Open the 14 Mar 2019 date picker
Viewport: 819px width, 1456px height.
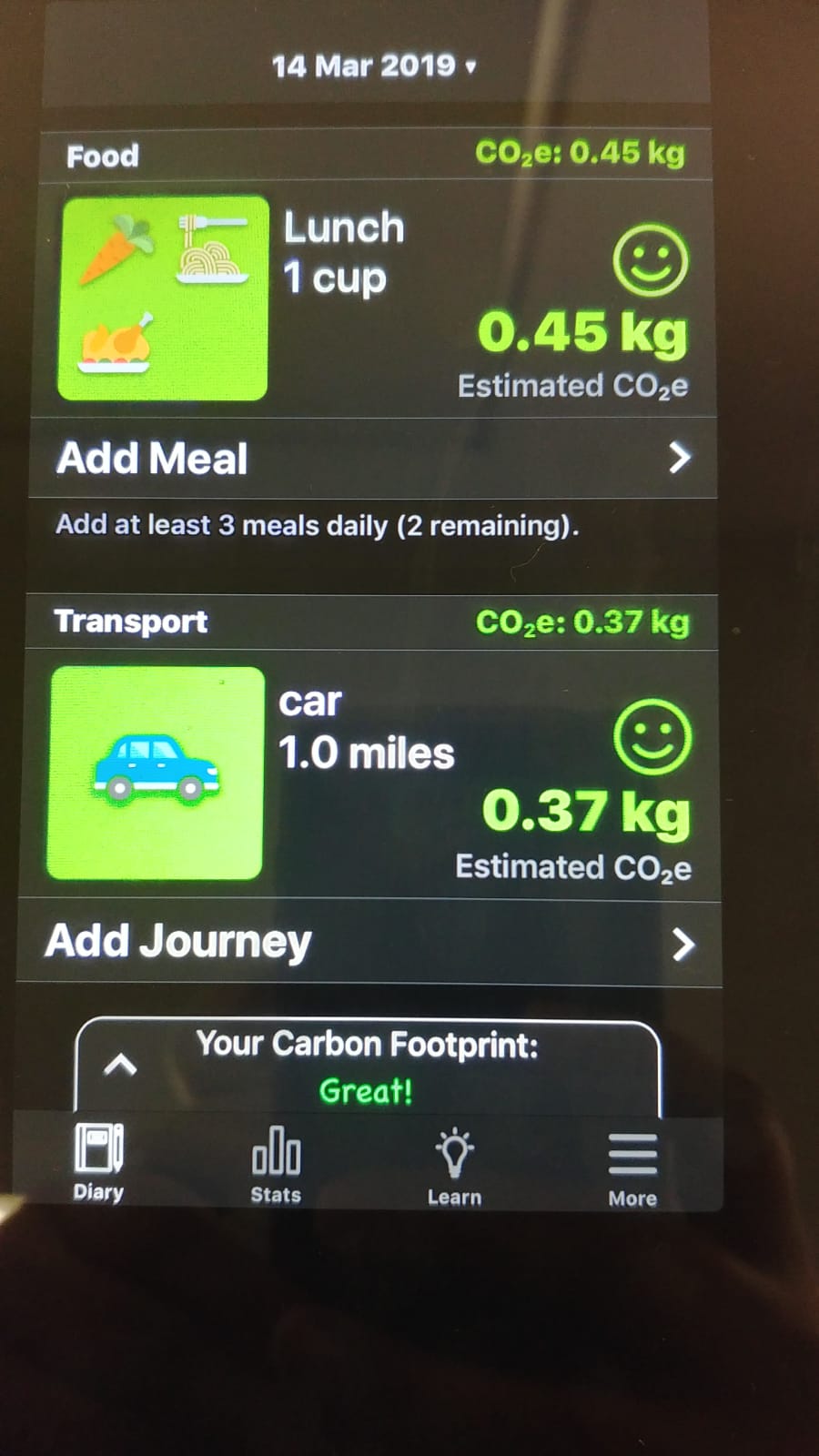[373, 66]
